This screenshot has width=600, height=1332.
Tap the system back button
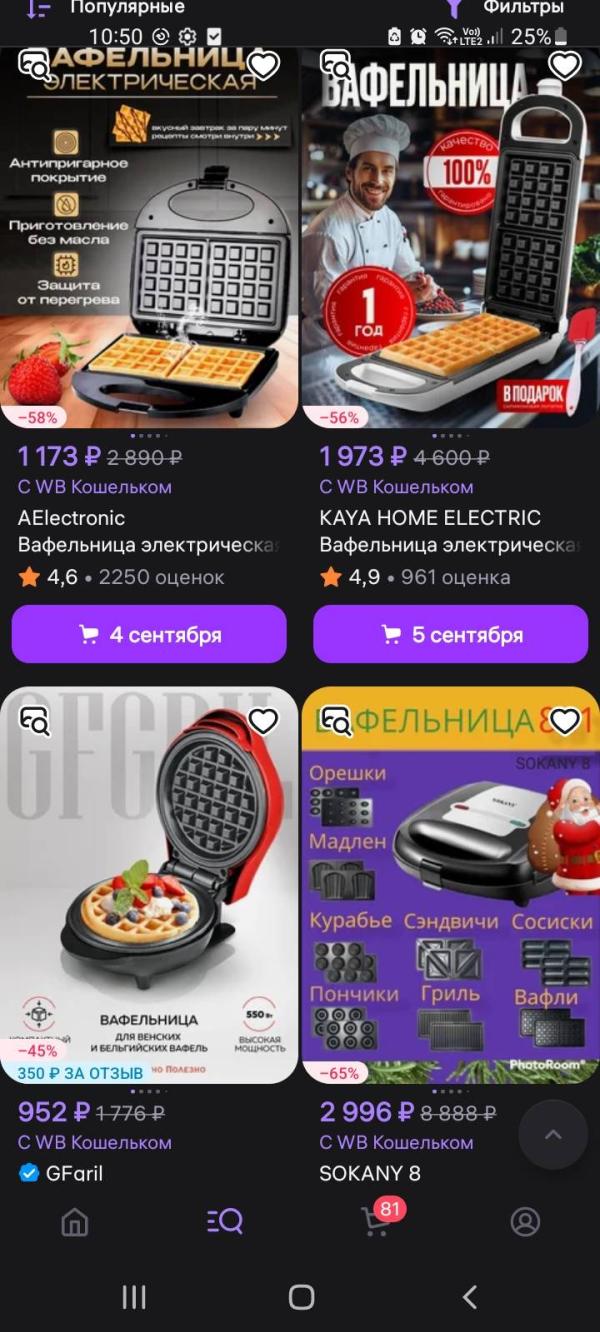coord(470,1297)
